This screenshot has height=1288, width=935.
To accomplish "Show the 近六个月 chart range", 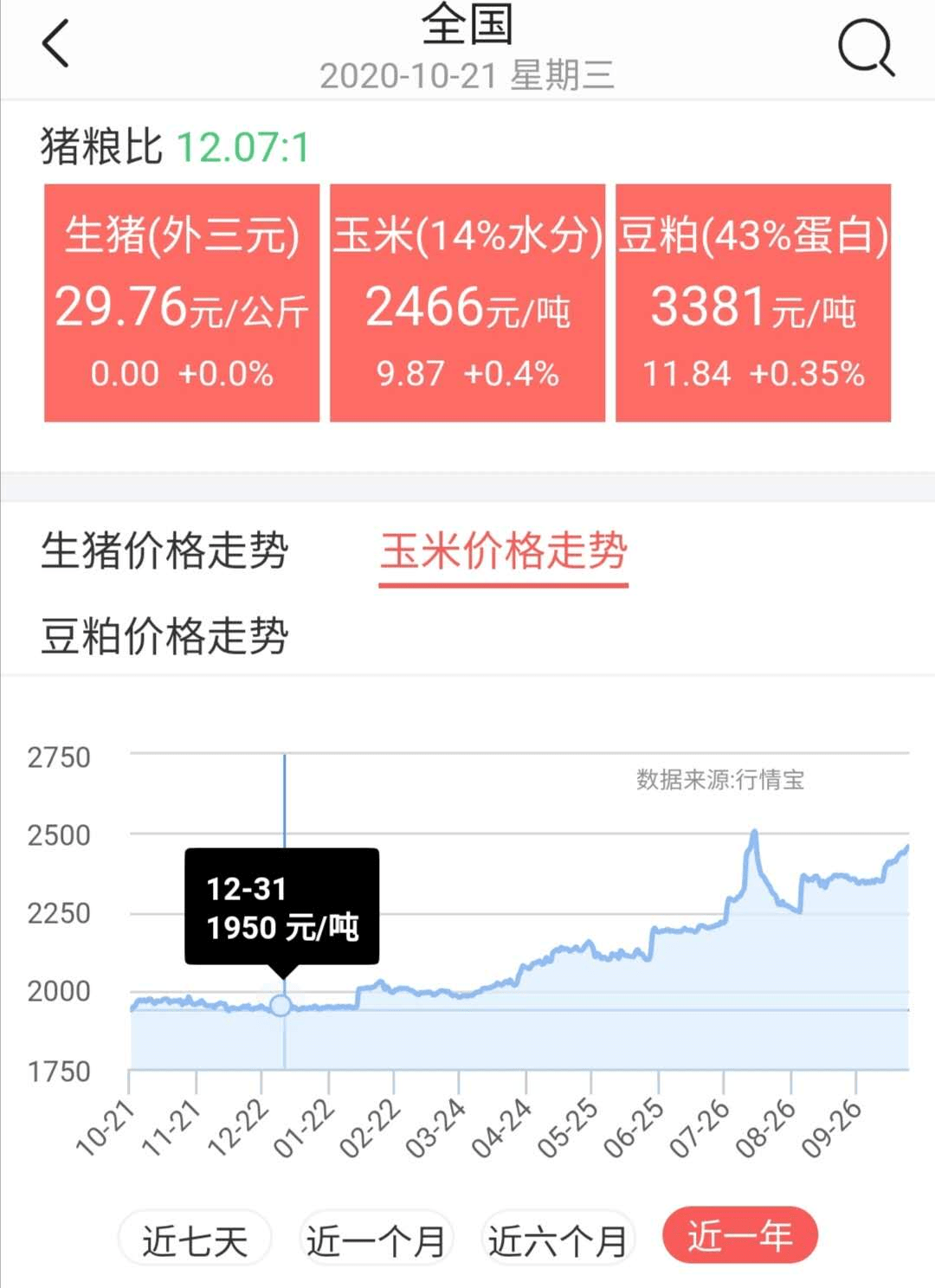I will click(558, 1240).
